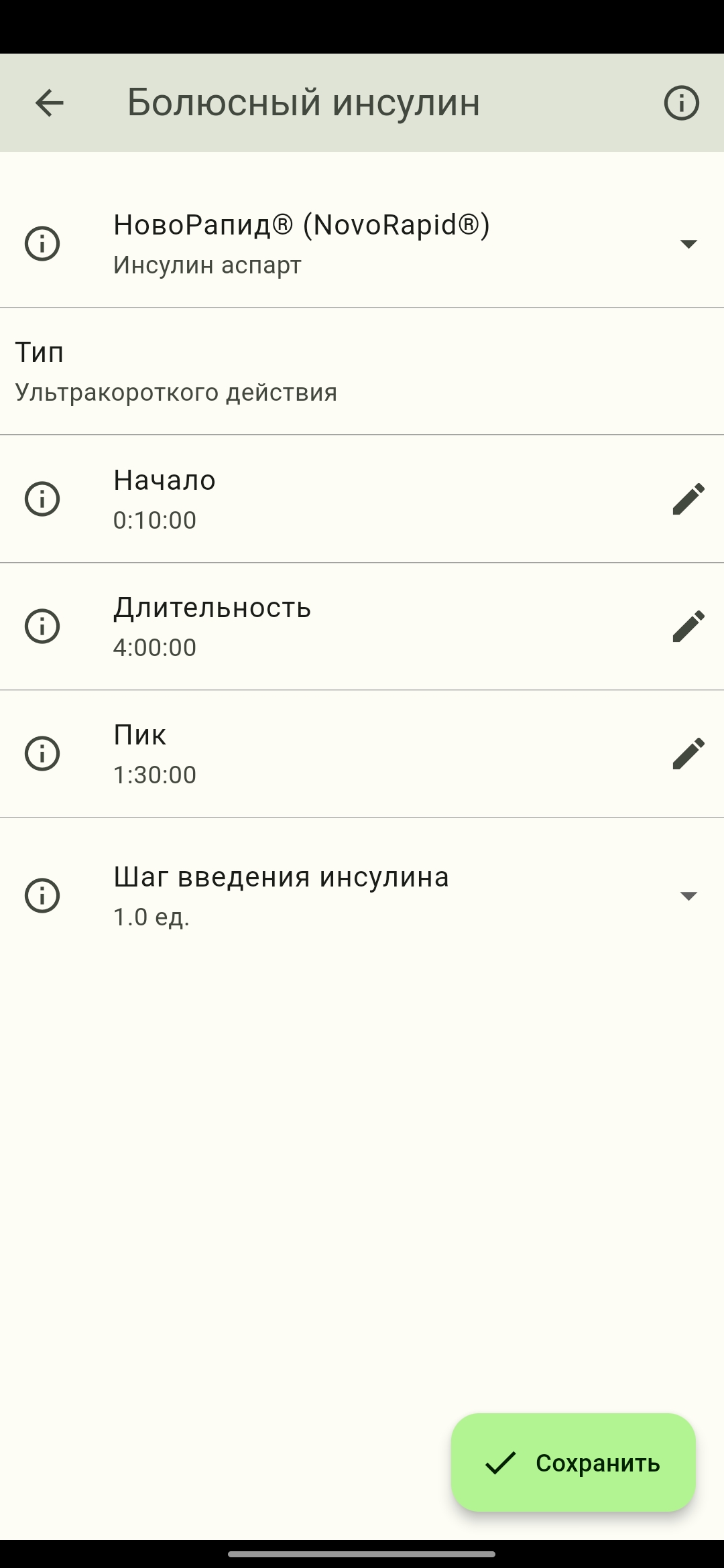Show info about Пик
Screen dimensions: 724x1568
click(42, 753)
